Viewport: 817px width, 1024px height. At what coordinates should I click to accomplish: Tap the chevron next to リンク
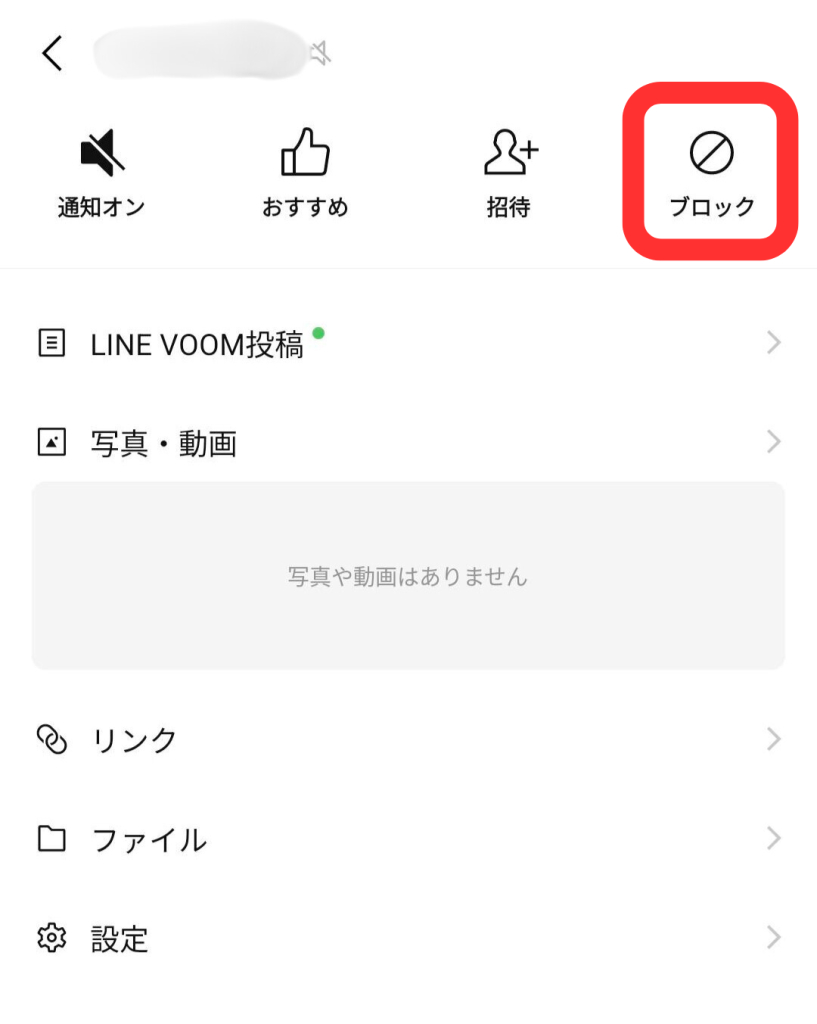pos(772,739)
